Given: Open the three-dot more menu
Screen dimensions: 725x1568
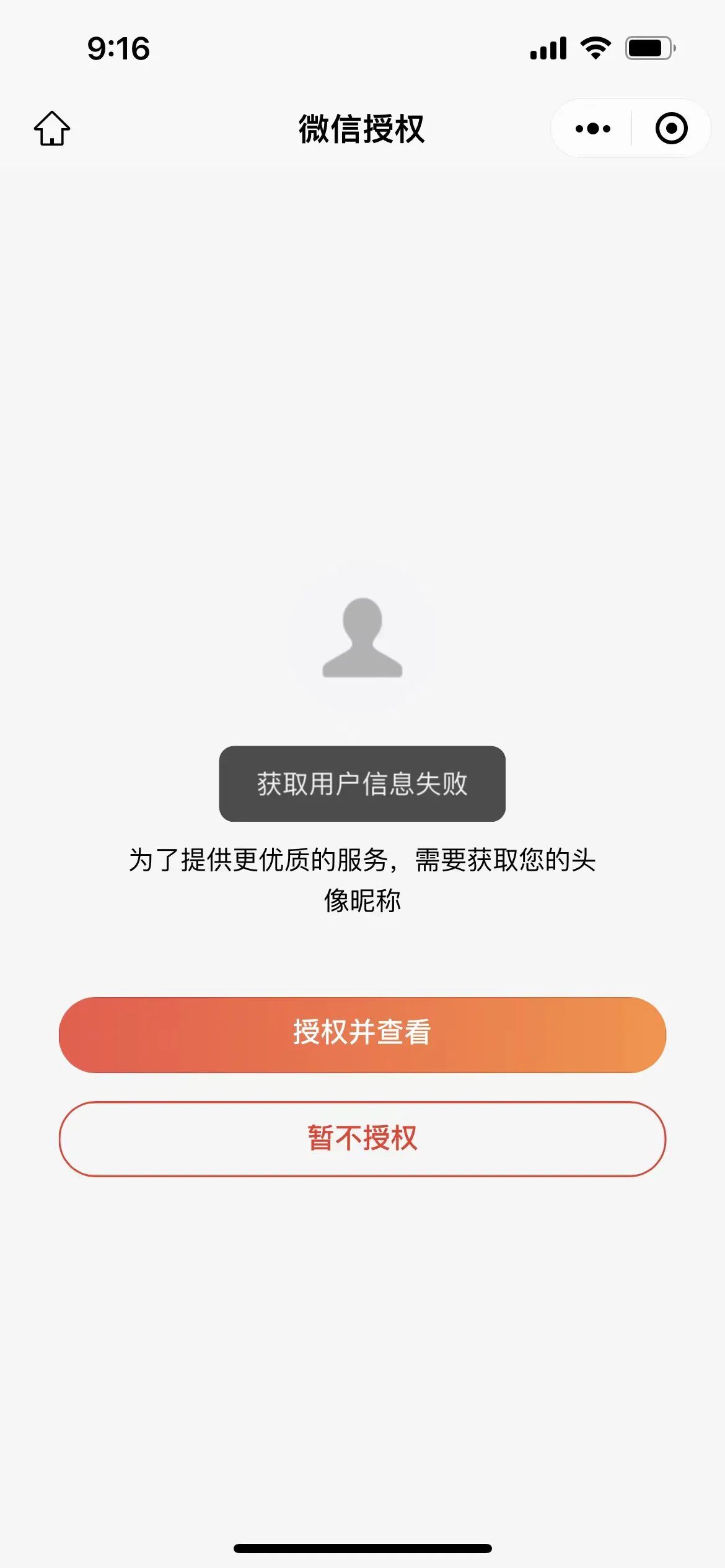Looking at the screenshot, I should pyautogui.click(x=592, y=129).
